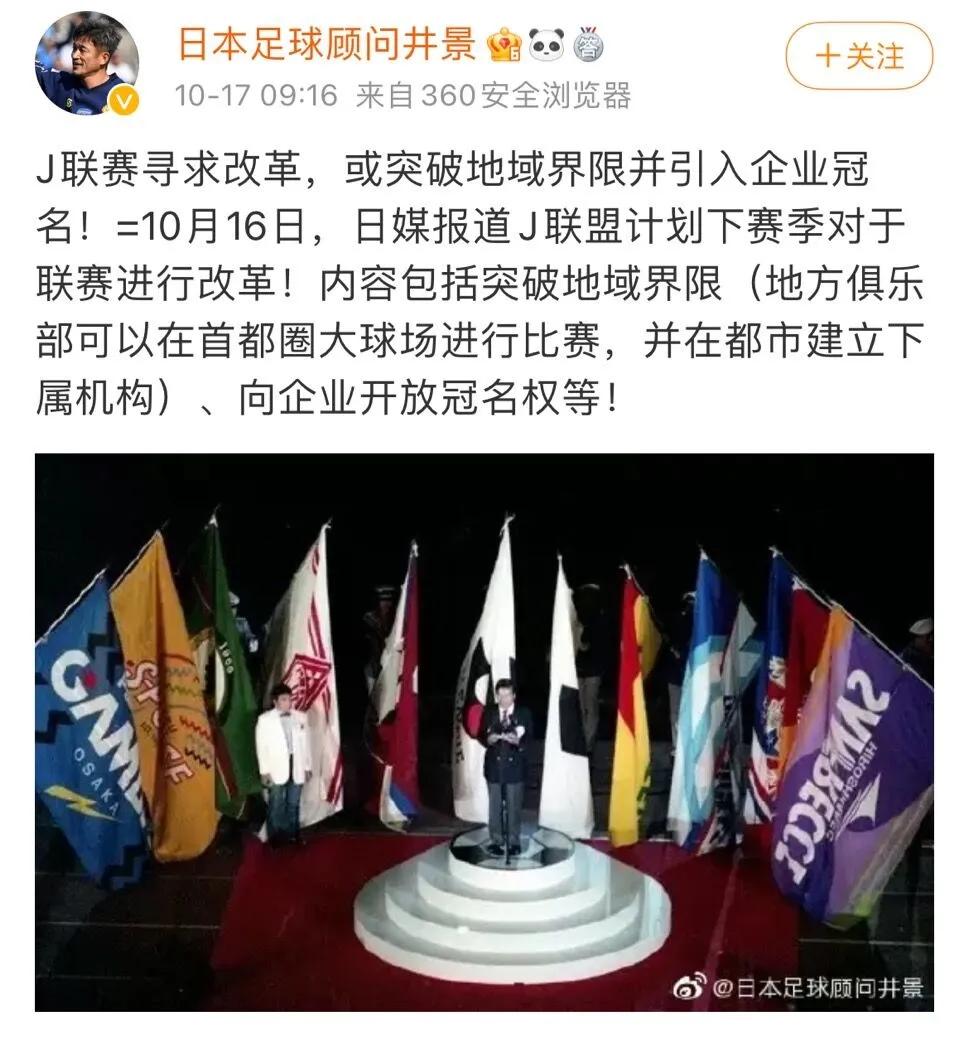View the ceremony photo full size

point(484,730)
